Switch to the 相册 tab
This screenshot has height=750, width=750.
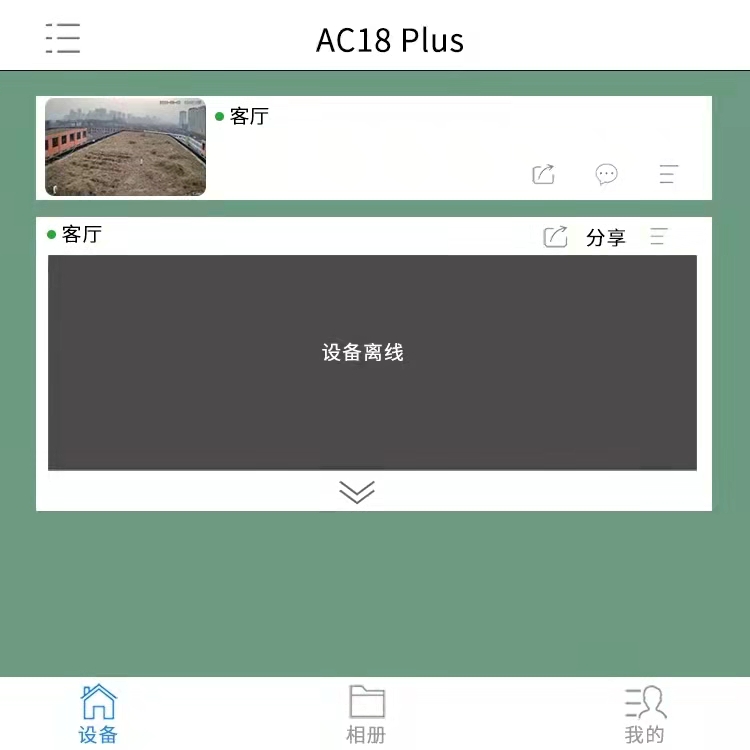point(366,714)
